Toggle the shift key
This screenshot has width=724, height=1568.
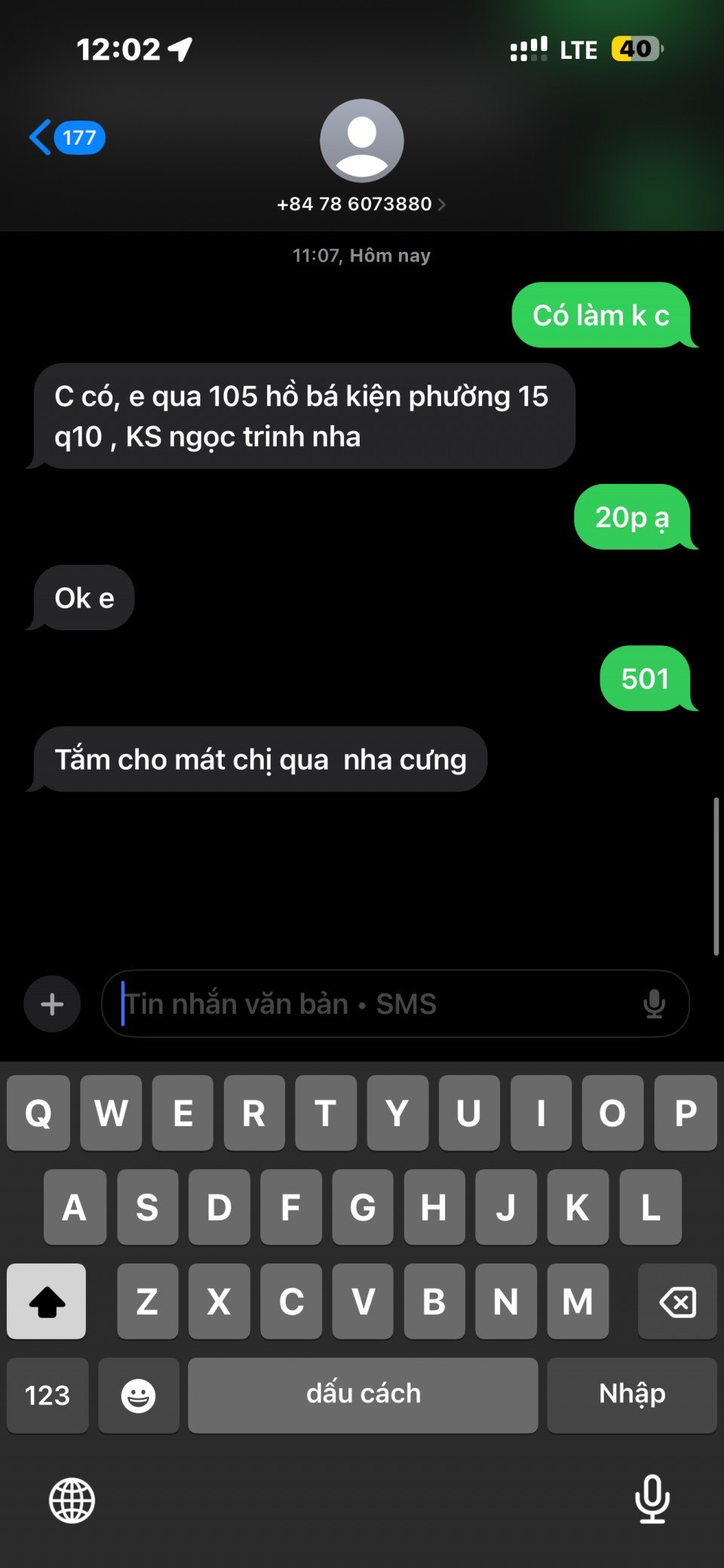(x=47, y=1302)
